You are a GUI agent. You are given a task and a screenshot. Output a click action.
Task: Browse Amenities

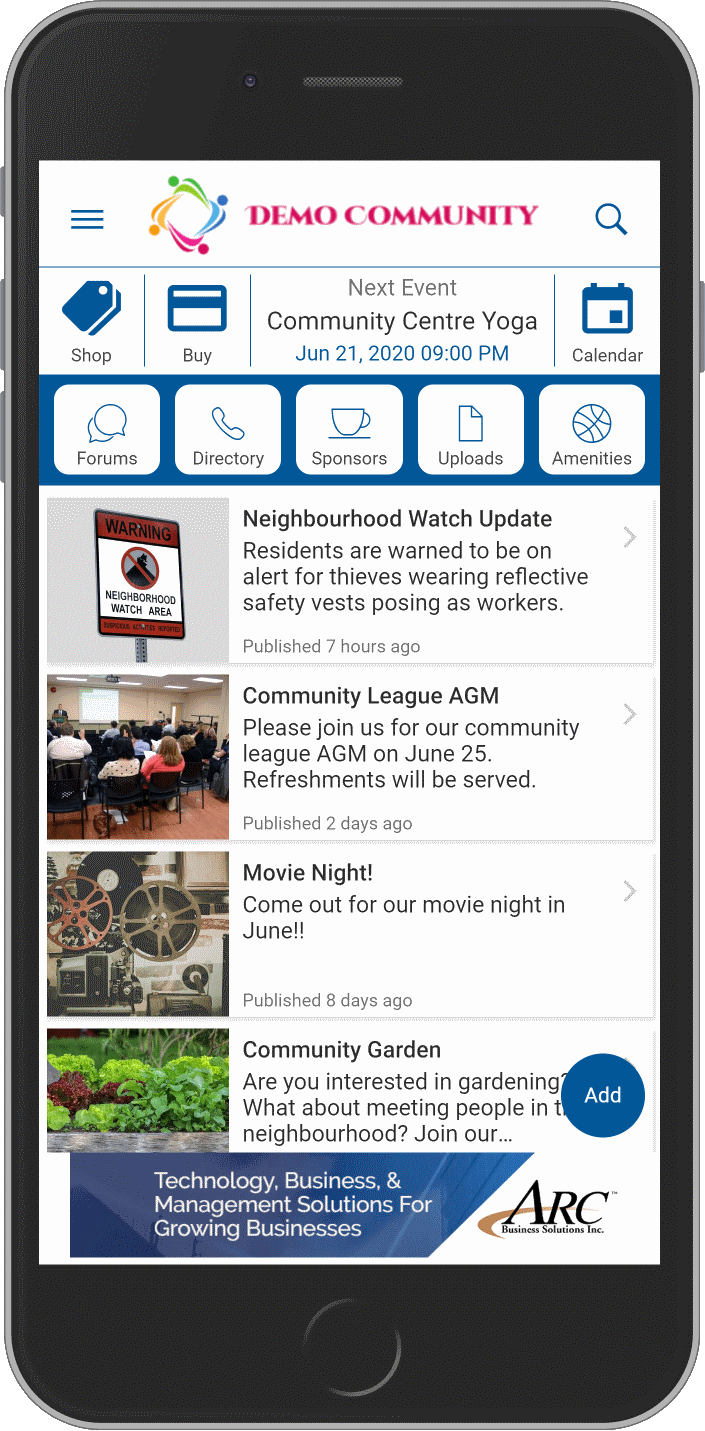(592, 430)
